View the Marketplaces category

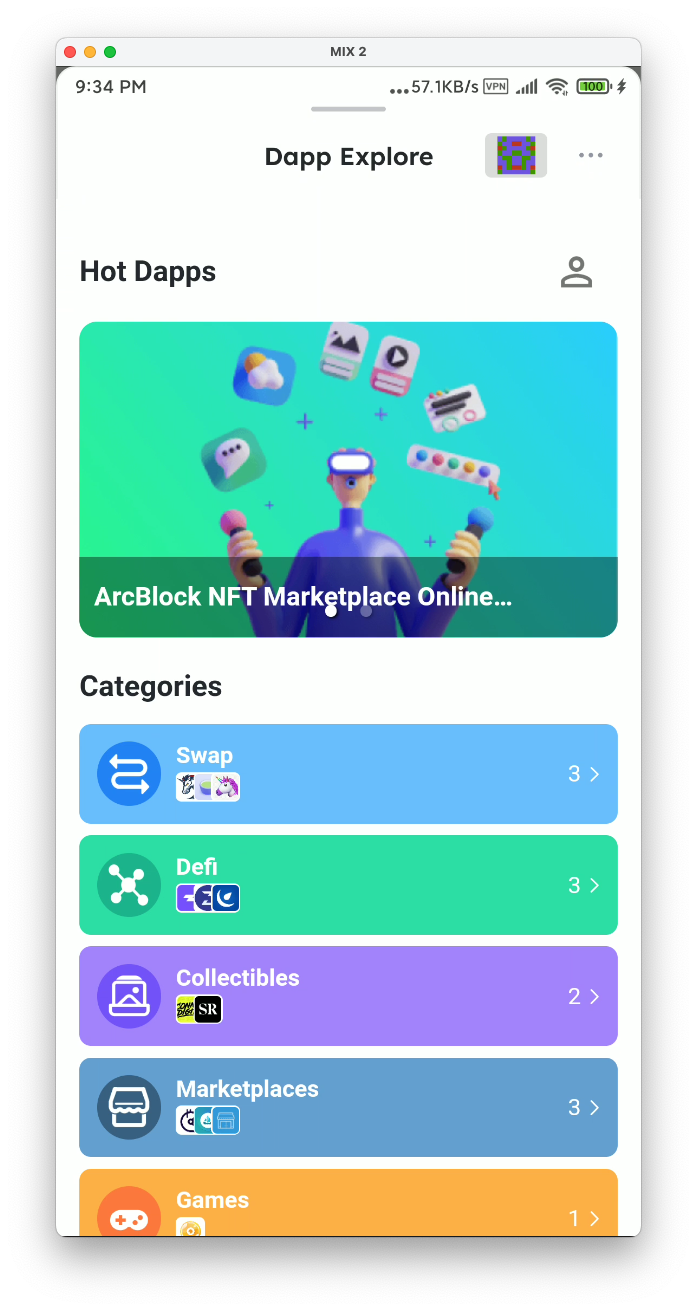(348, 1107)
